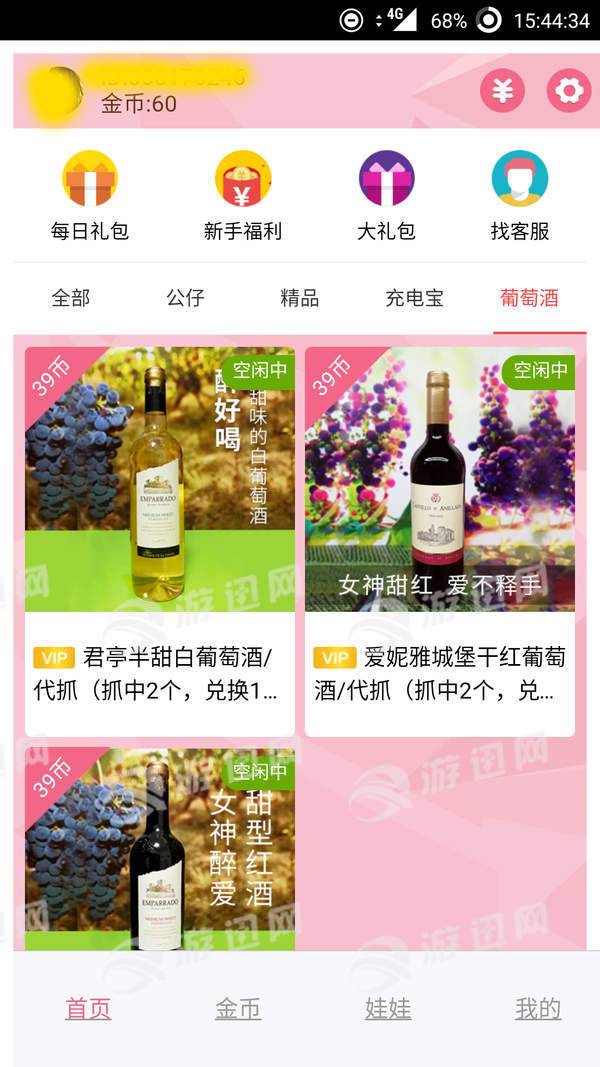
Task: Tap the profile avatar
Action: (x=57, y=90)
